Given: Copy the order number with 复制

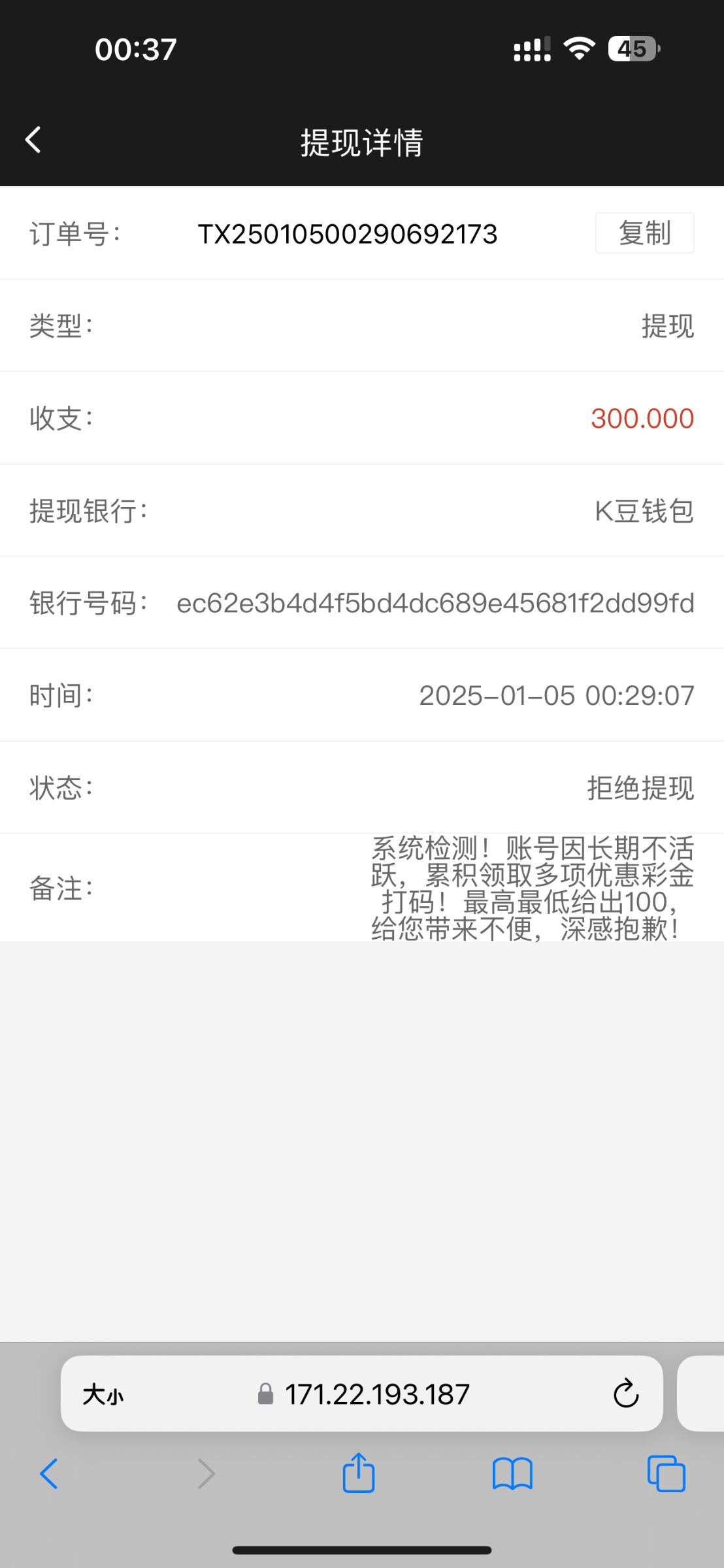Looking at the screenshot, I should 644,233.
